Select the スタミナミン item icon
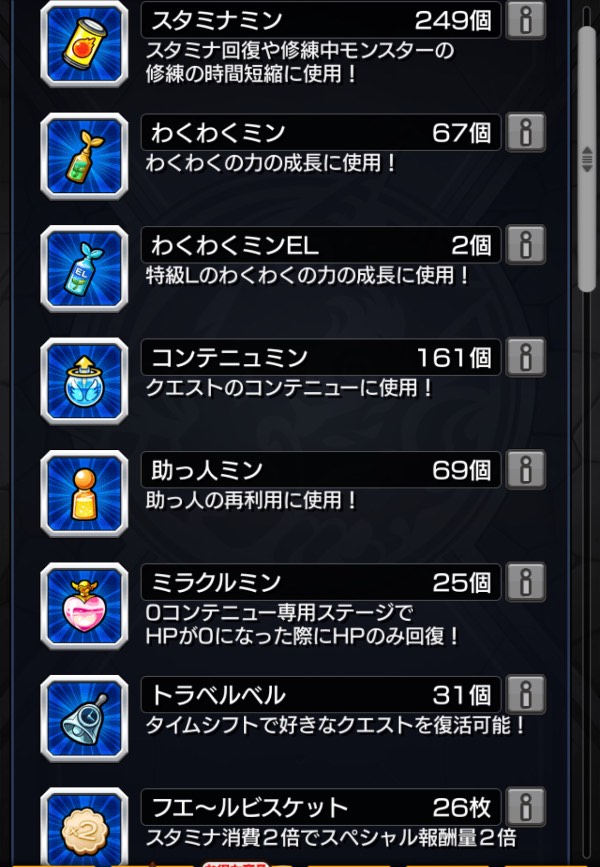This screenshot has height=867, width=600. click(84, 43)
